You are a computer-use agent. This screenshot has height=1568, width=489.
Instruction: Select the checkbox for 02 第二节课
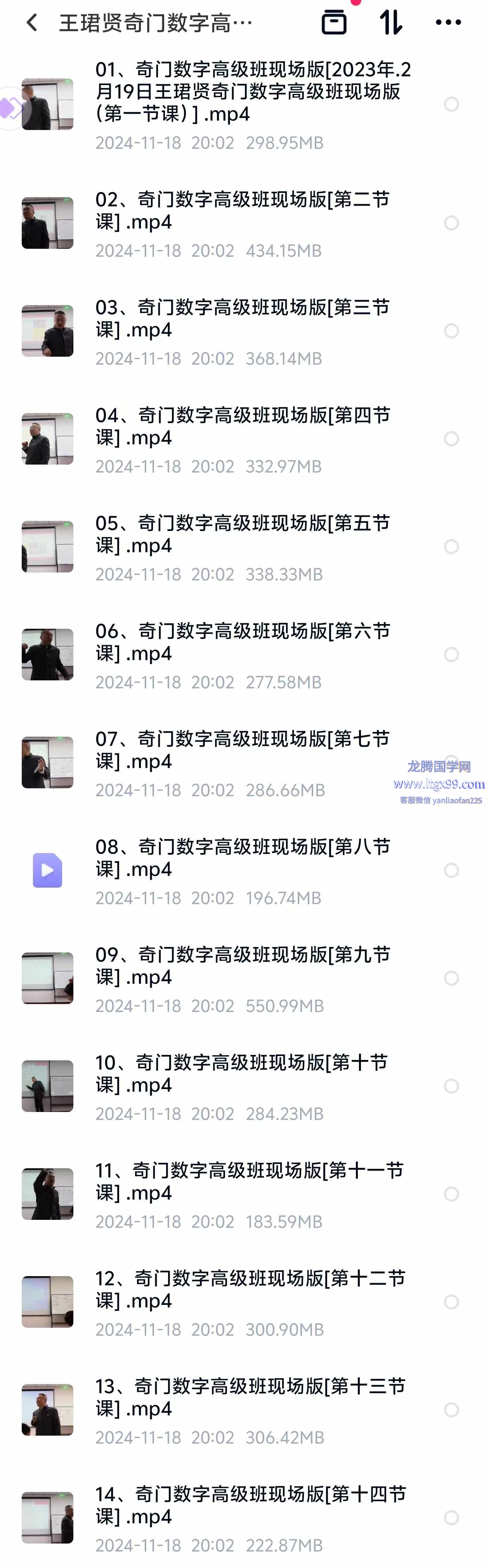(x=451, y=223)
